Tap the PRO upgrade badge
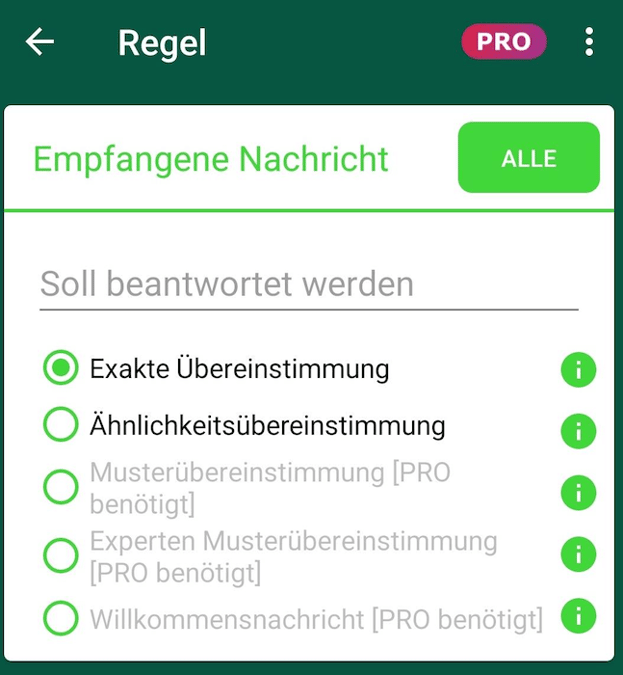 coord(503,42)
